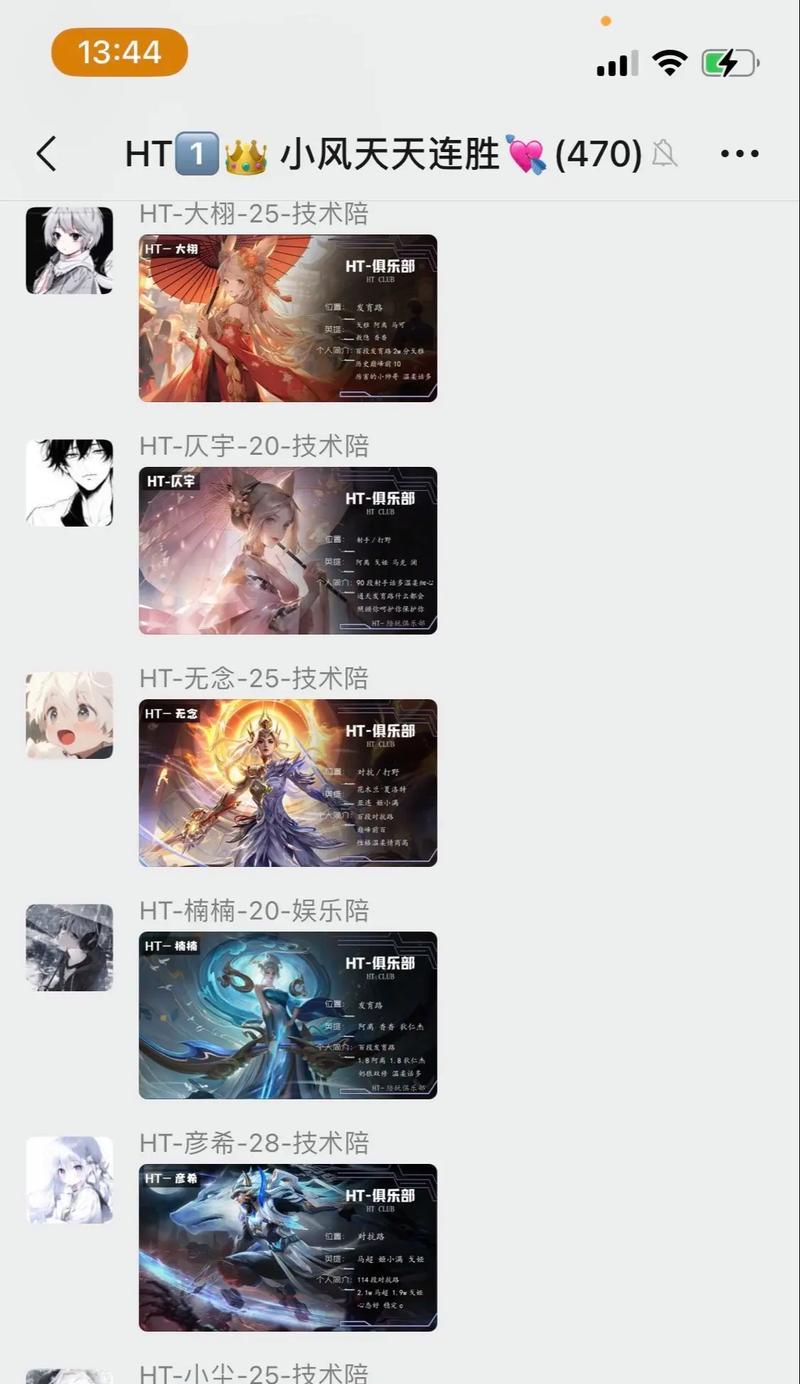Open the group chat options menu
The image size is (800, 1384).
739,154
